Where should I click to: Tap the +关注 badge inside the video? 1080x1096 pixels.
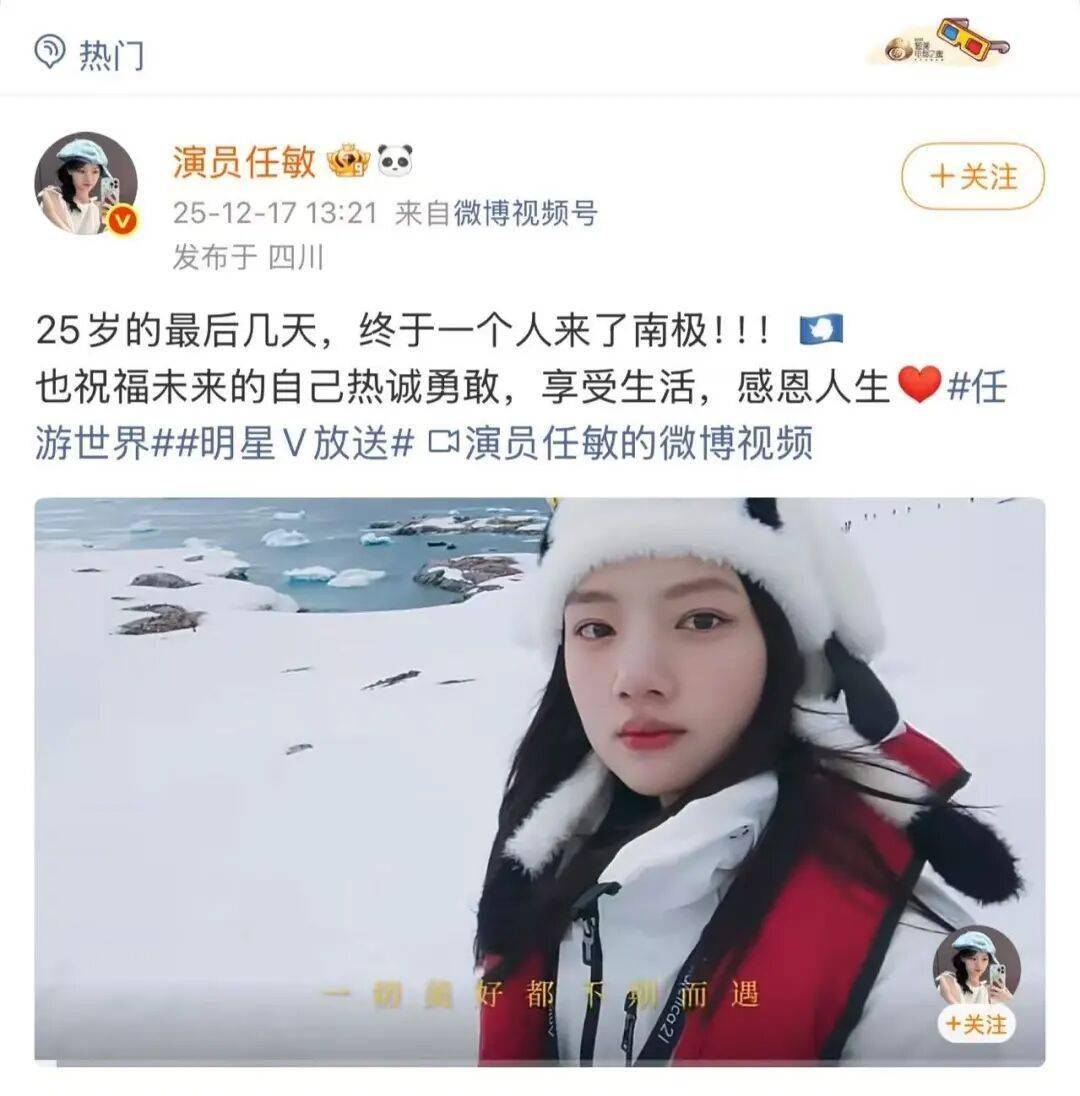(976, 1023)
